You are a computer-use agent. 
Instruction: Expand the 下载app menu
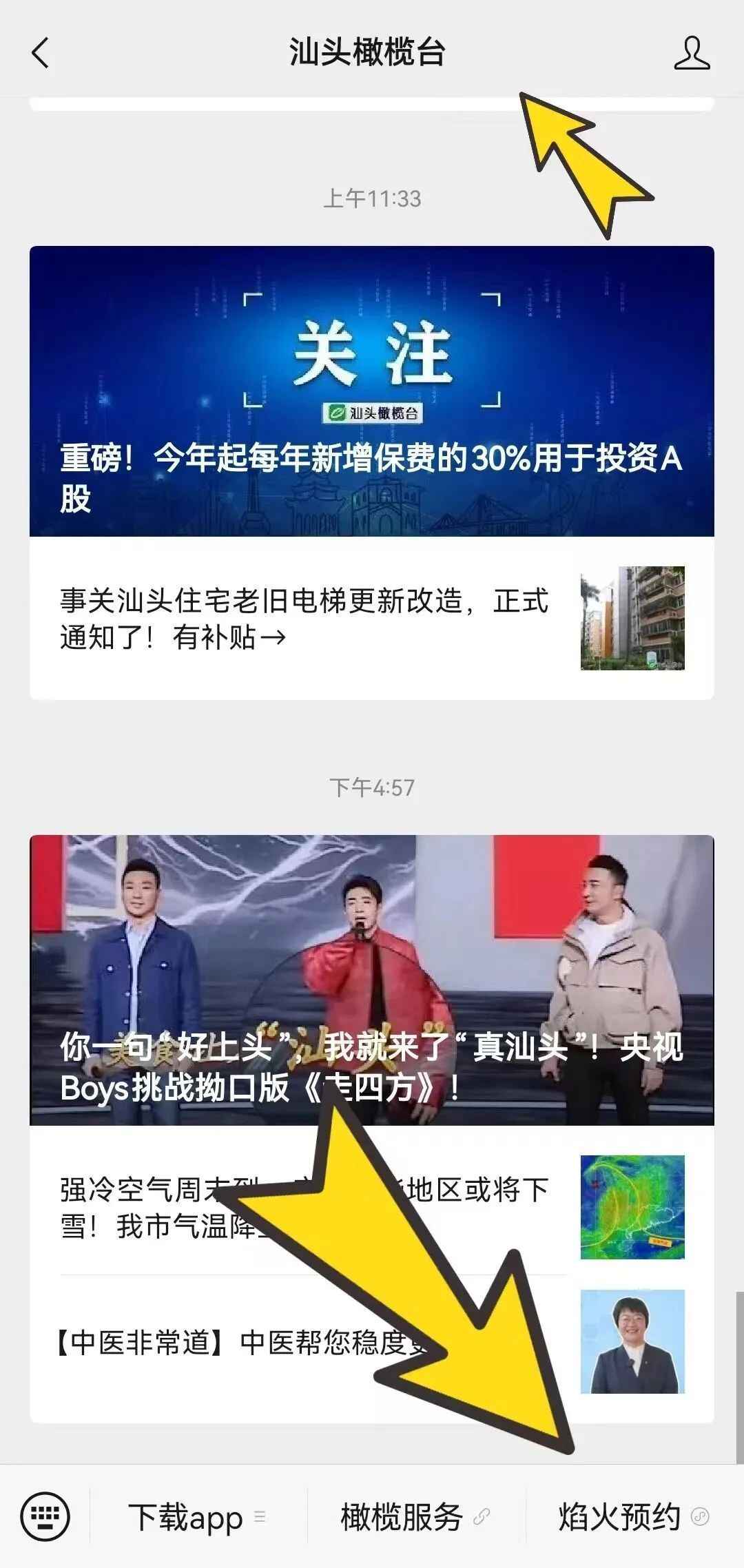click(196, 1517)
